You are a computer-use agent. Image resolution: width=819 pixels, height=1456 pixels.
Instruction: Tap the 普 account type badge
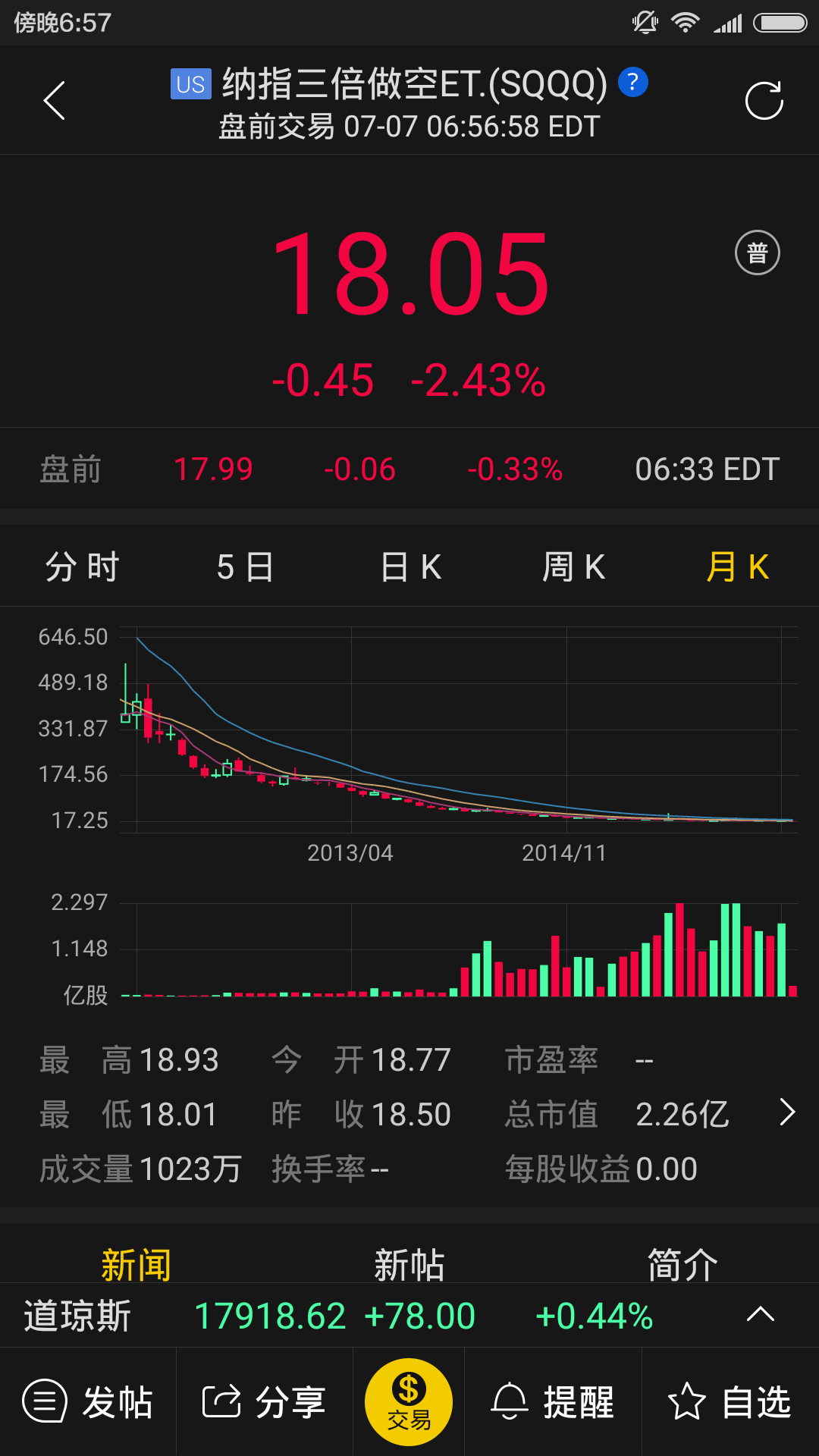(758, 252)
